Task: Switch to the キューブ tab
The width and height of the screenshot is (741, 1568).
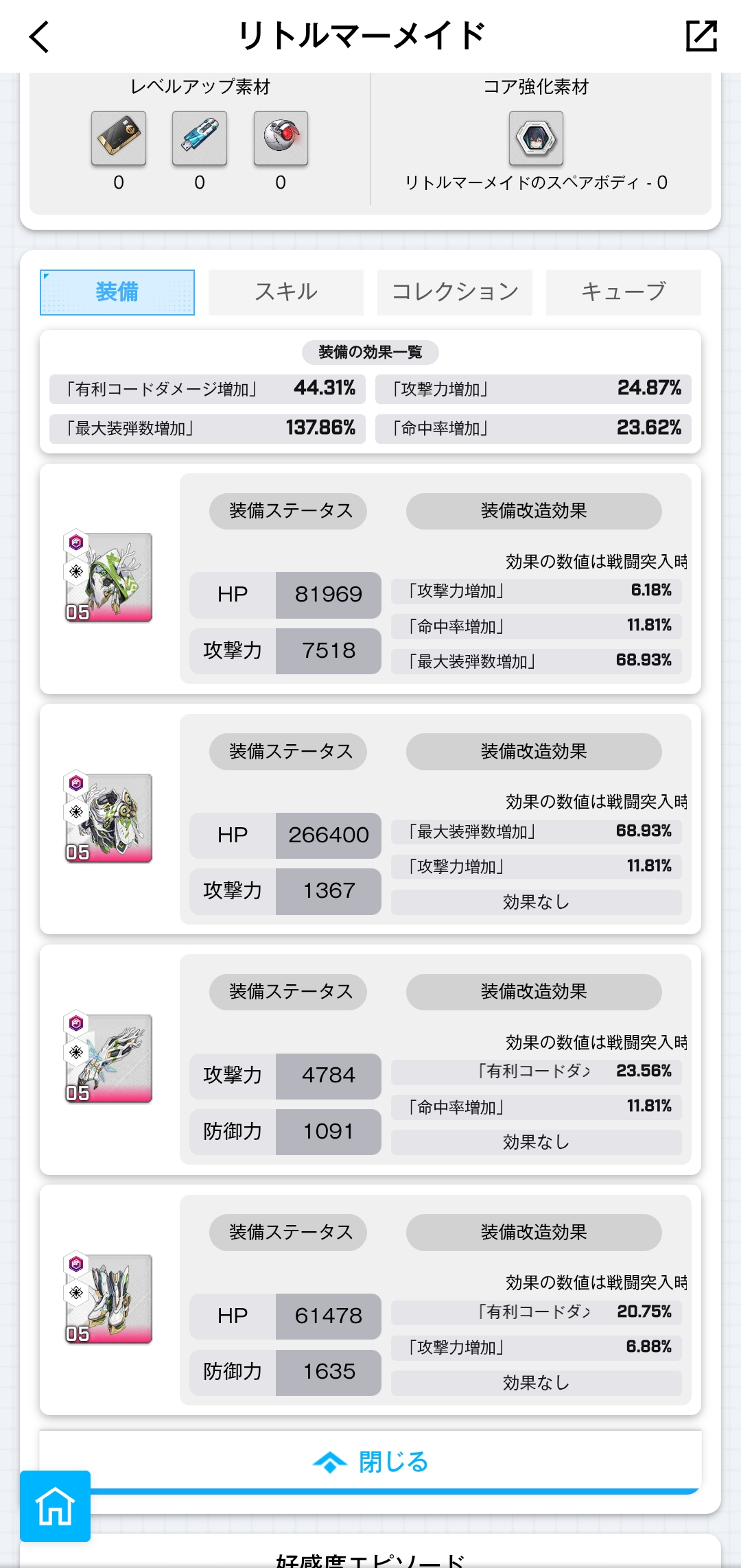Action: point(623,292)
